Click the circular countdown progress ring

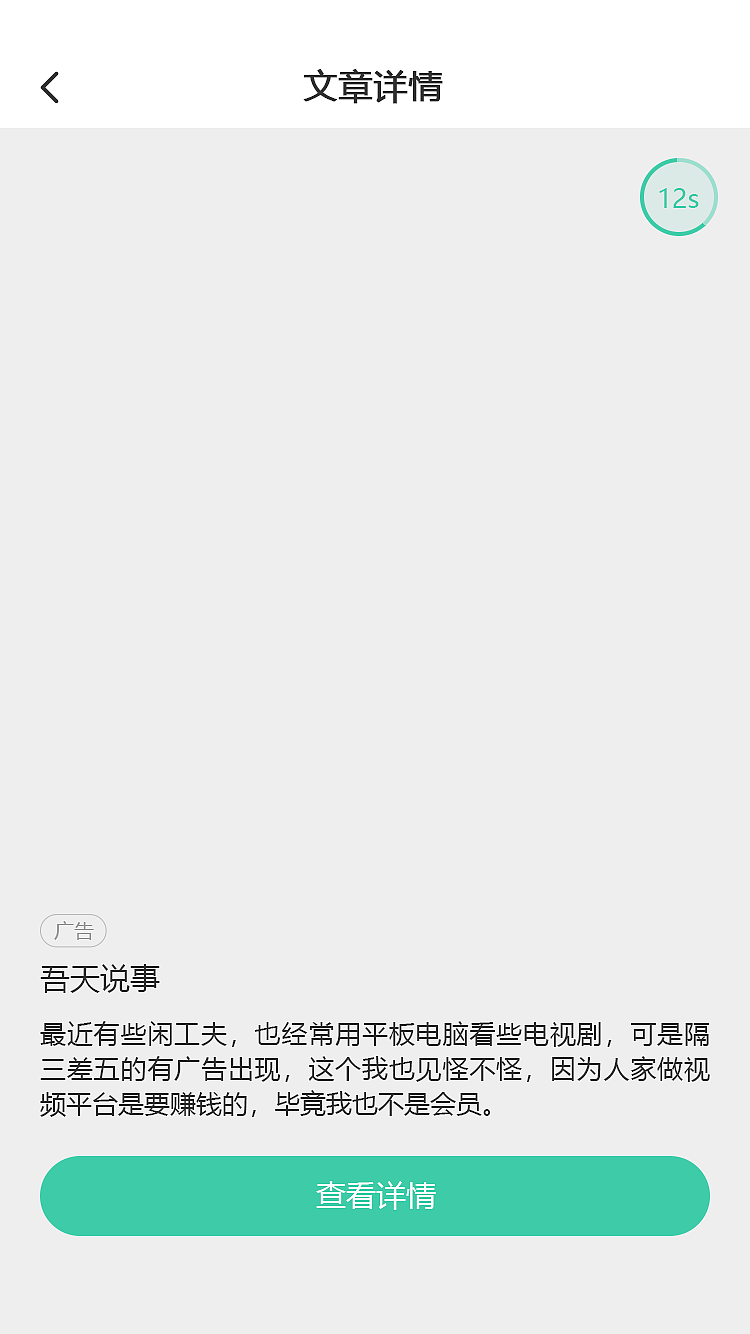678,196
